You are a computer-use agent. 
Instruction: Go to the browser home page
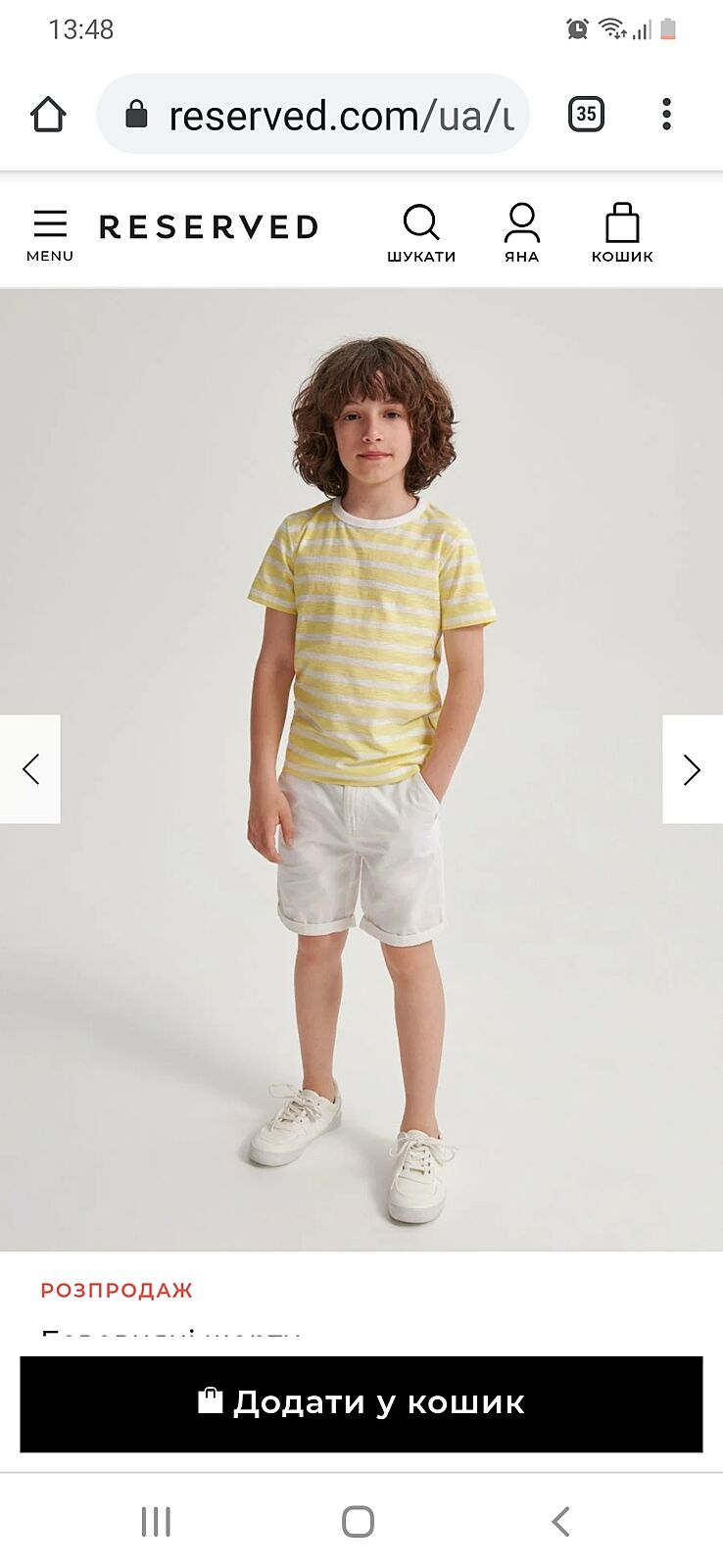click(x=48, y=115)
